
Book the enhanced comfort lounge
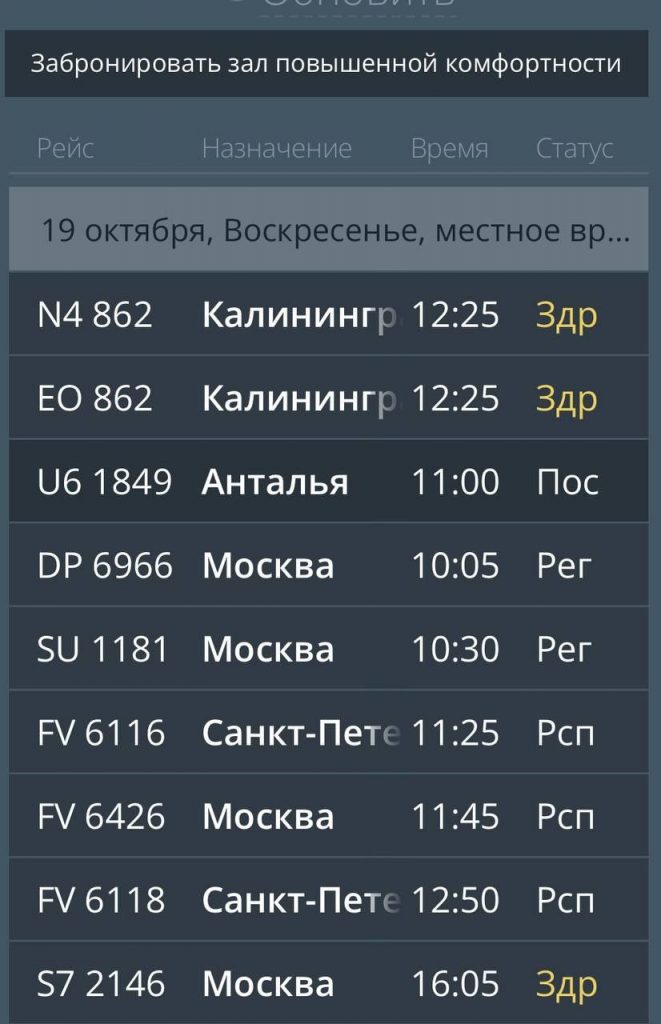(x=326, y=64)
